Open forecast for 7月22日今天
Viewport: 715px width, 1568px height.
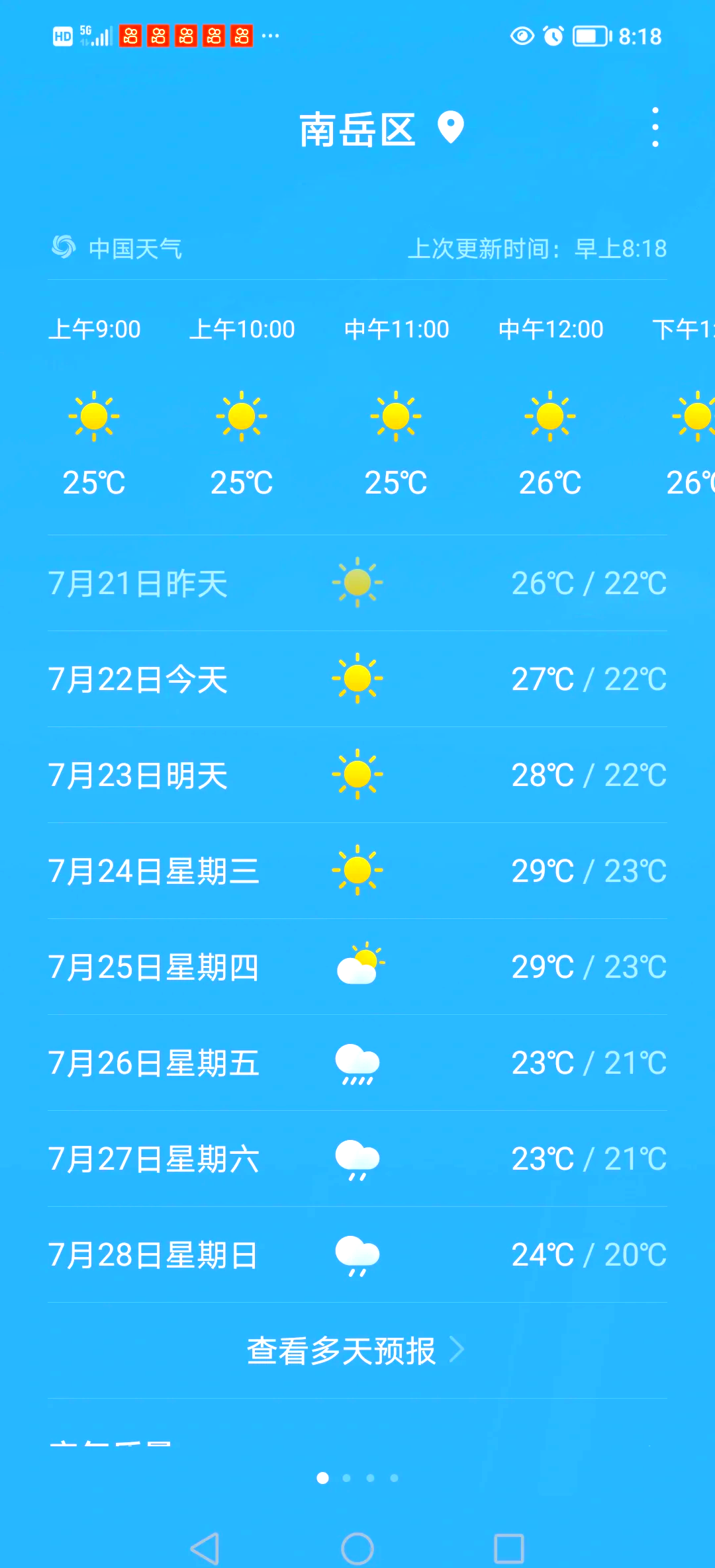coord(358,679)
